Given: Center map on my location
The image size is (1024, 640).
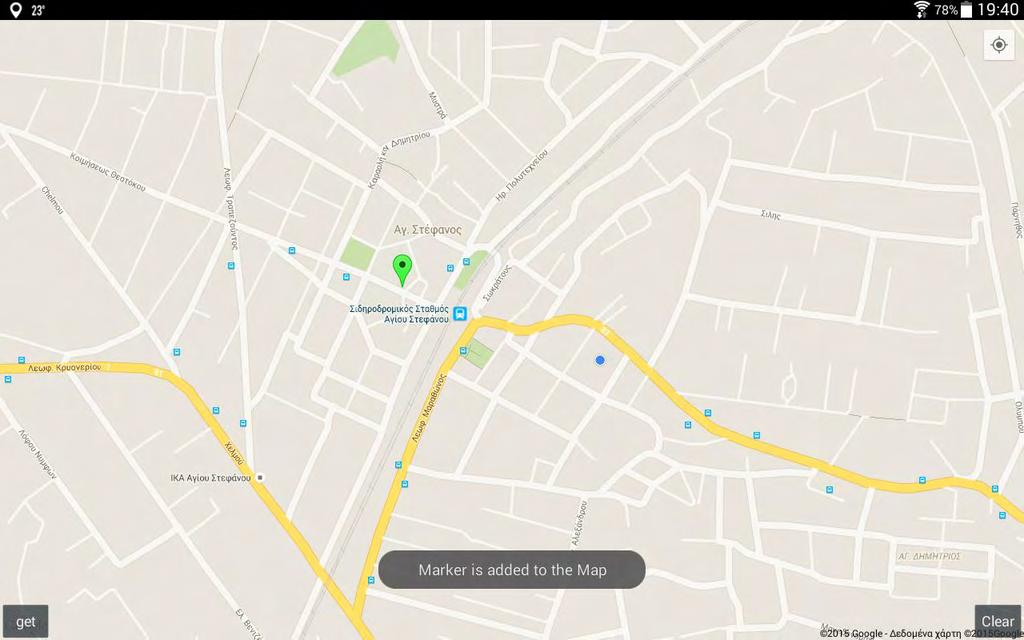Looking at the screenshot, I should [x=998, y=45].
